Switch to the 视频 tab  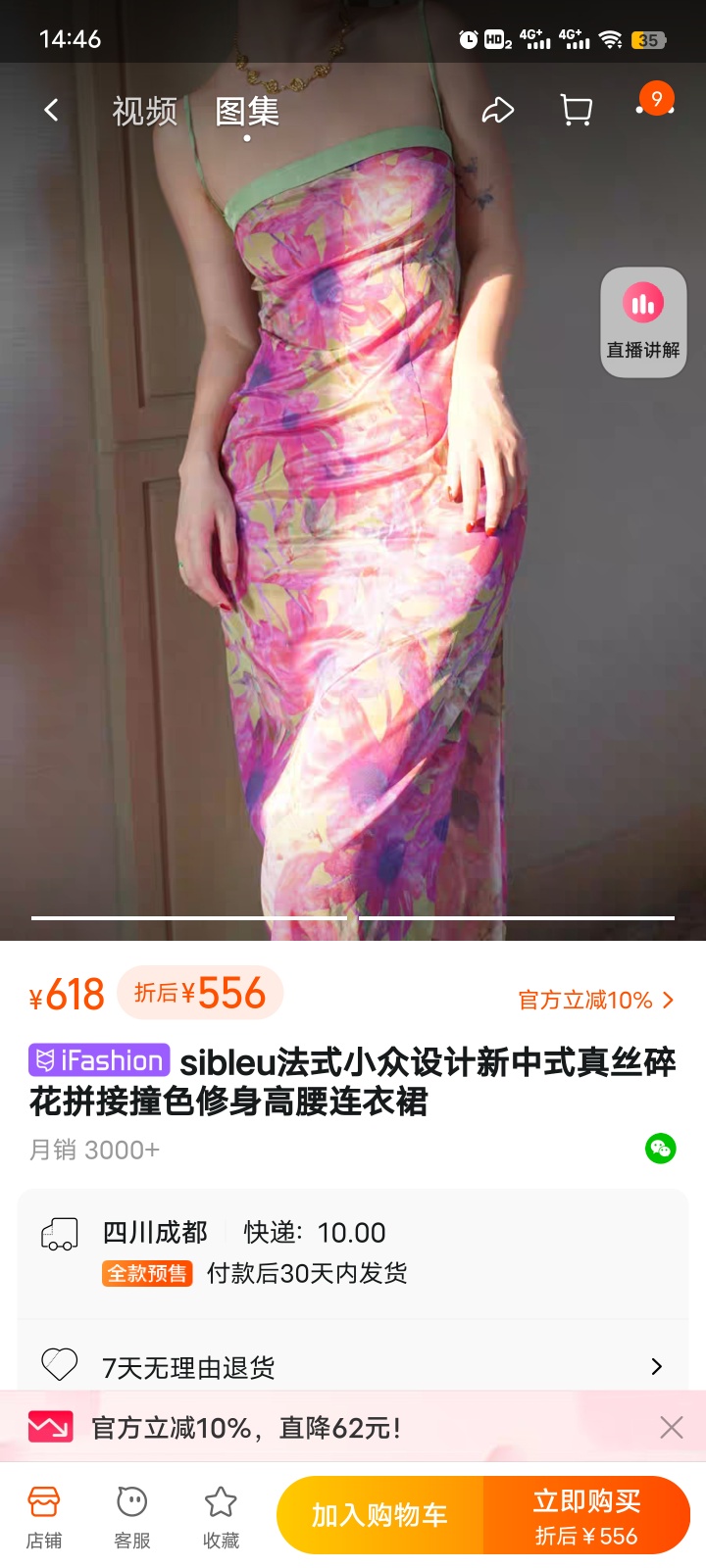pos(144,112)
